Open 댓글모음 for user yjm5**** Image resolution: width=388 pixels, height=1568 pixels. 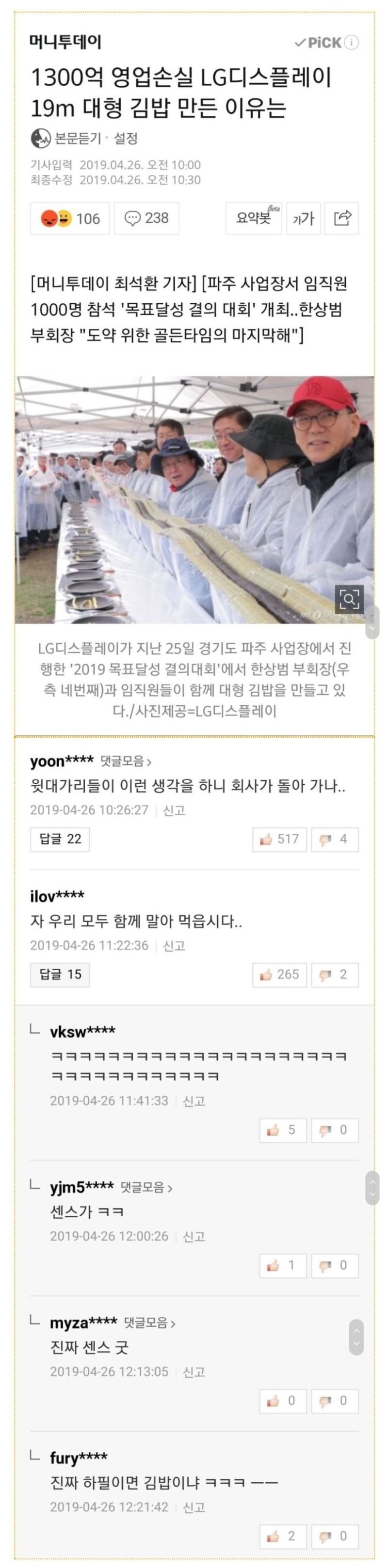pyautogui.click(x=147, y=1187)
